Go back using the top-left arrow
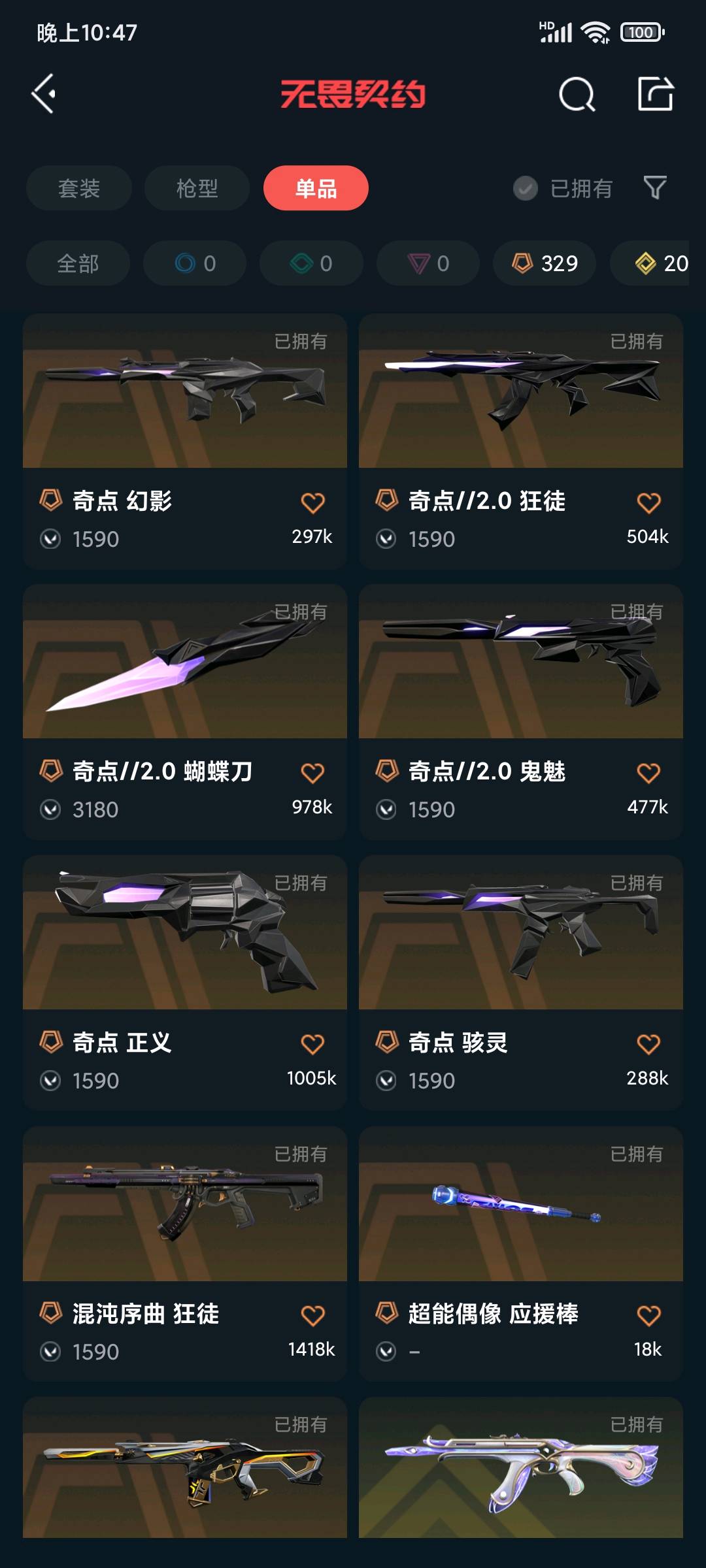The height and width of the screenshot is (1568, 706). [44, 95]
